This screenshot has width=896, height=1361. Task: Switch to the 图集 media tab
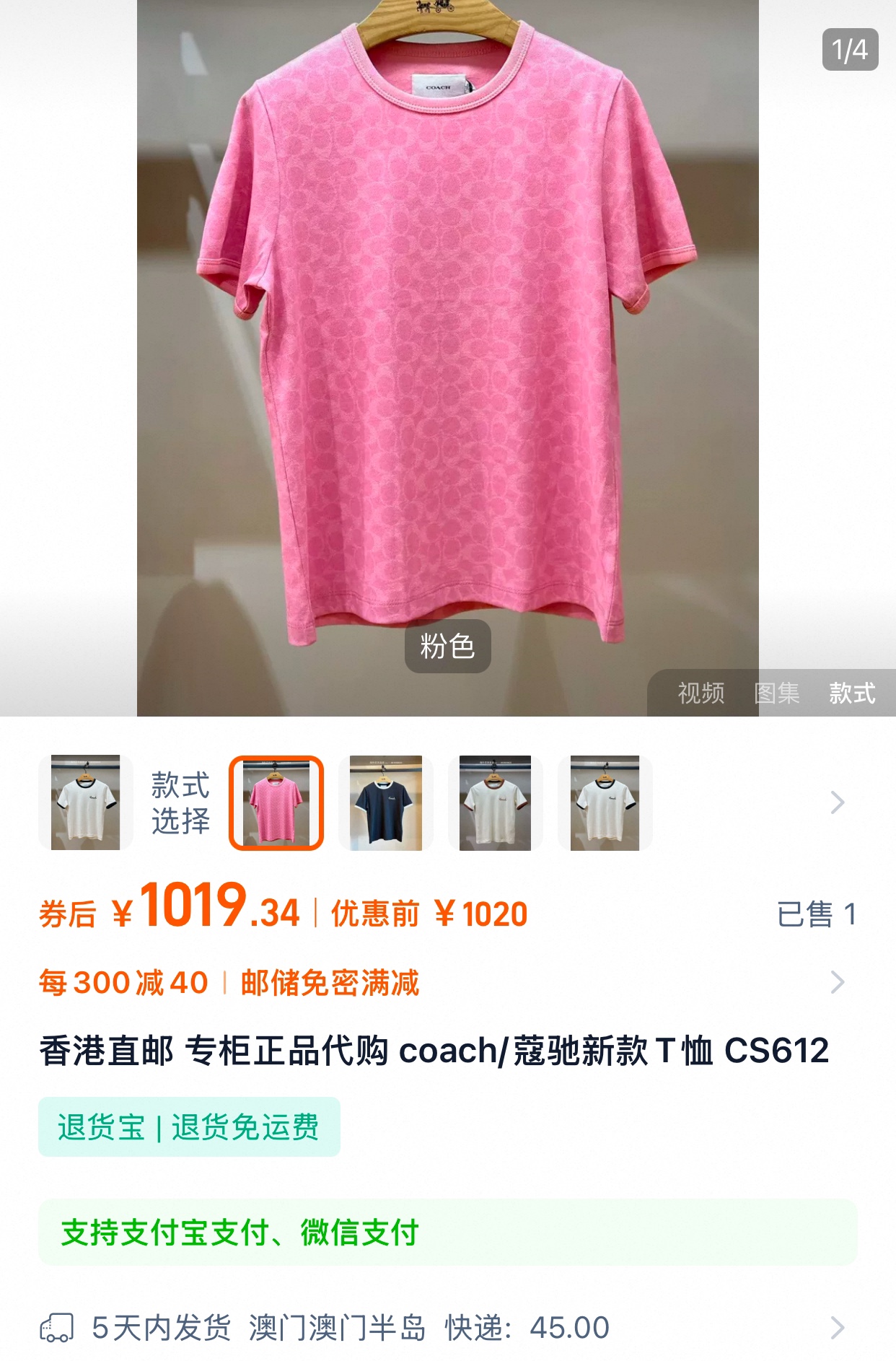[x=776, y=693]
